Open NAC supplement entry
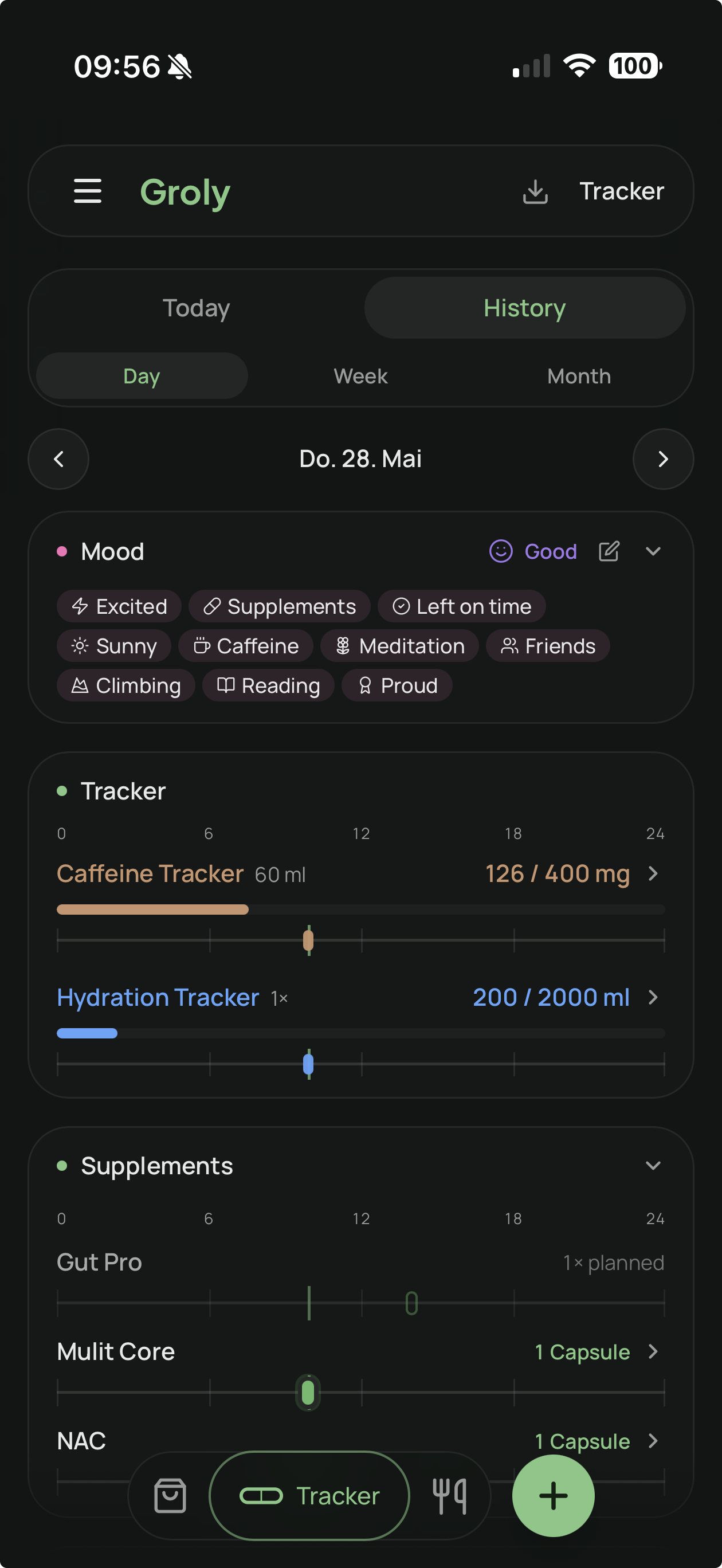 360,1441
